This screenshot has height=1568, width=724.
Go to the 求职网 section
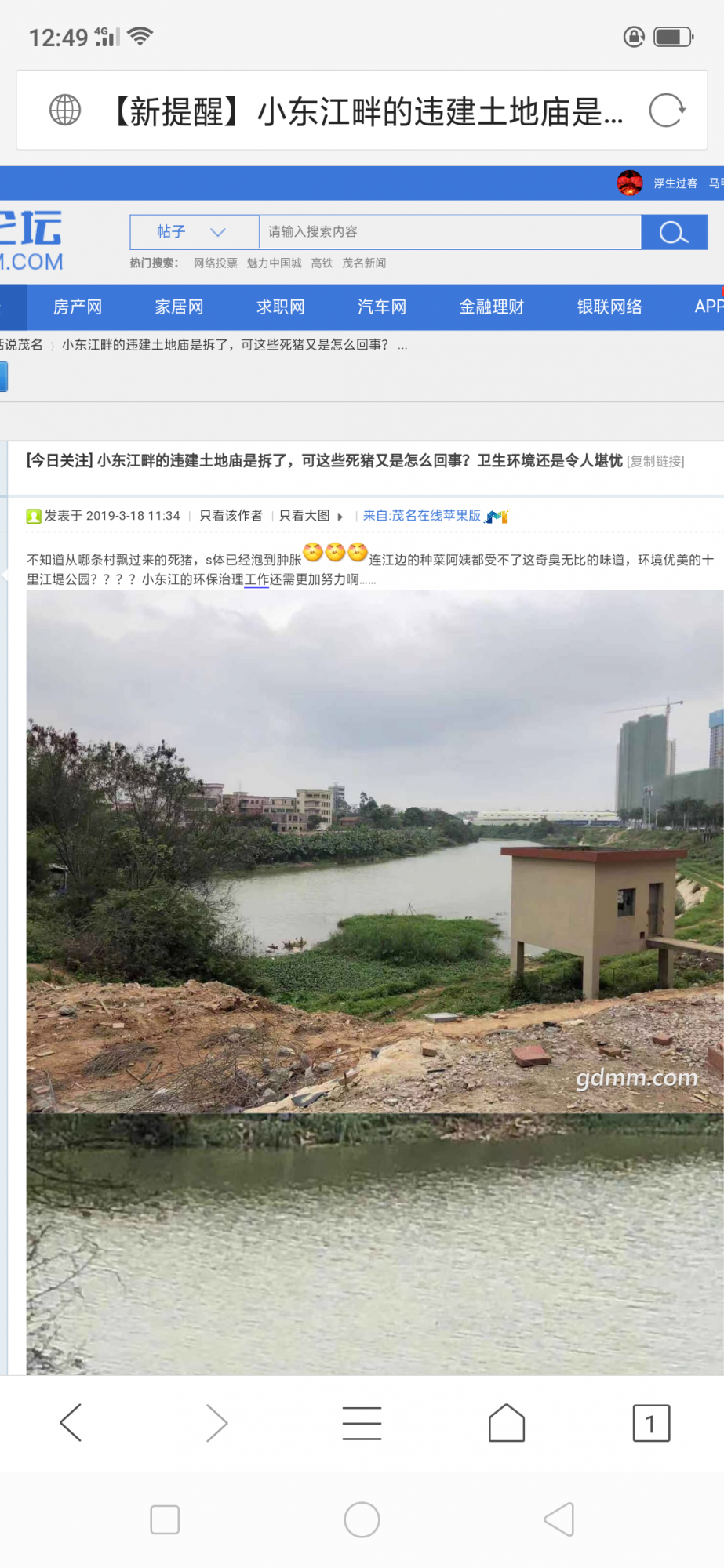click(280, 307)
